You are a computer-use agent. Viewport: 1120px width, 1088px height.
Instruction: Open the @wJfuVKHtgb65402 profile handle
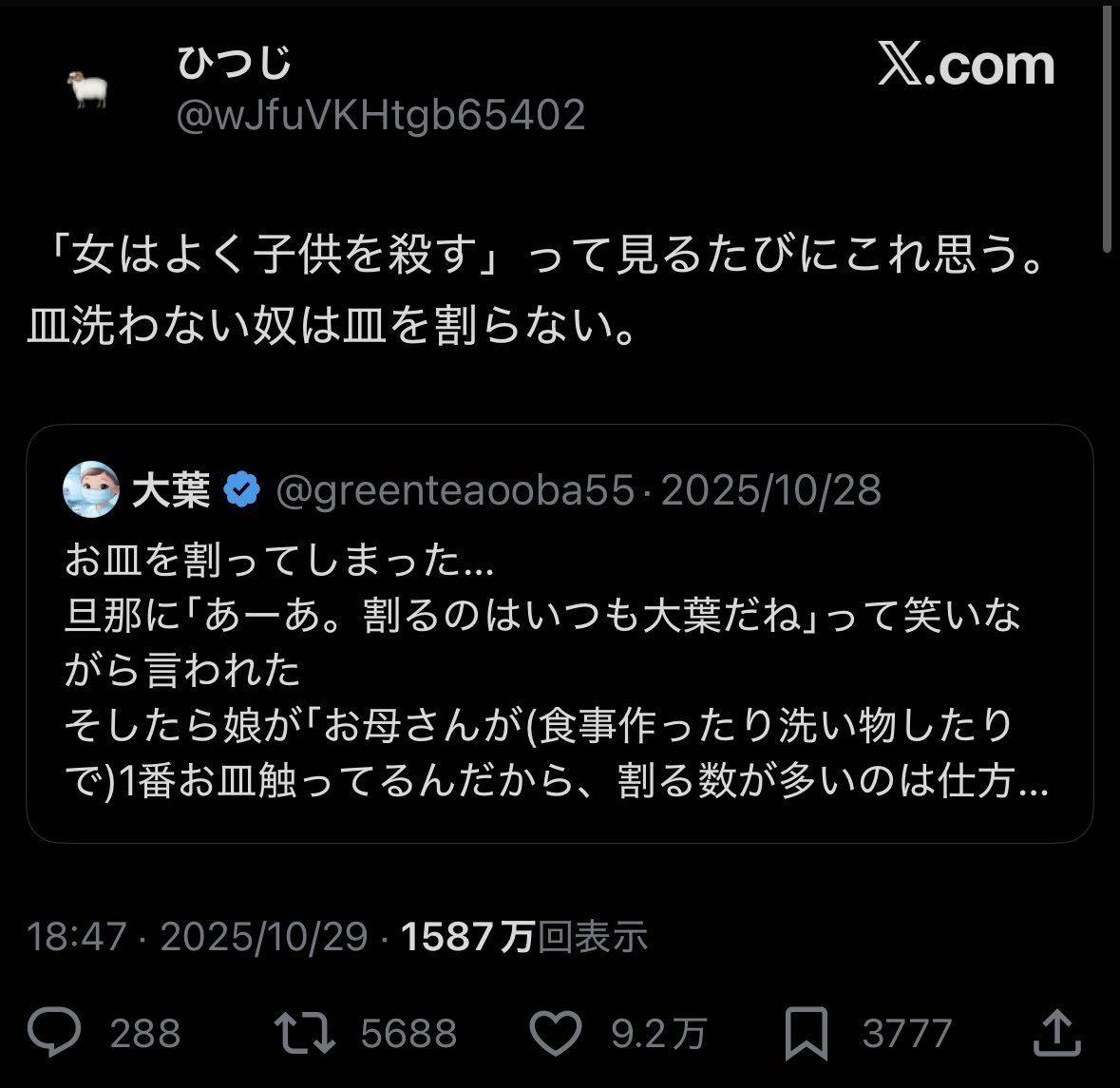381,116
